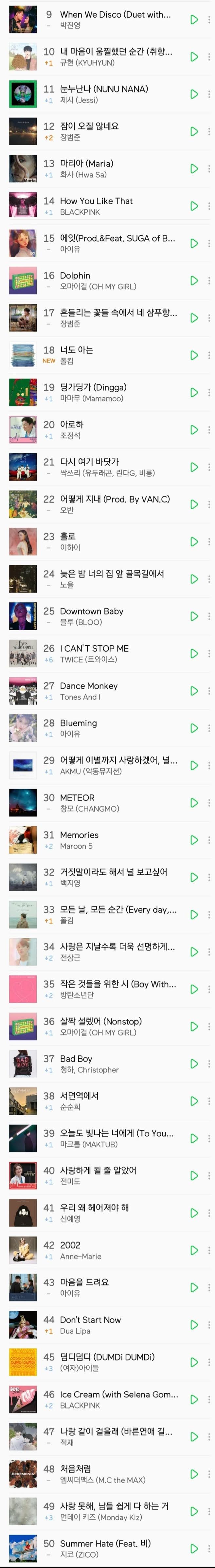The width and height of the screenshot is (215, 1568).
Task: Play DUMDi DUMDi
Action: pyautogui.click(x=194, y=1362)
